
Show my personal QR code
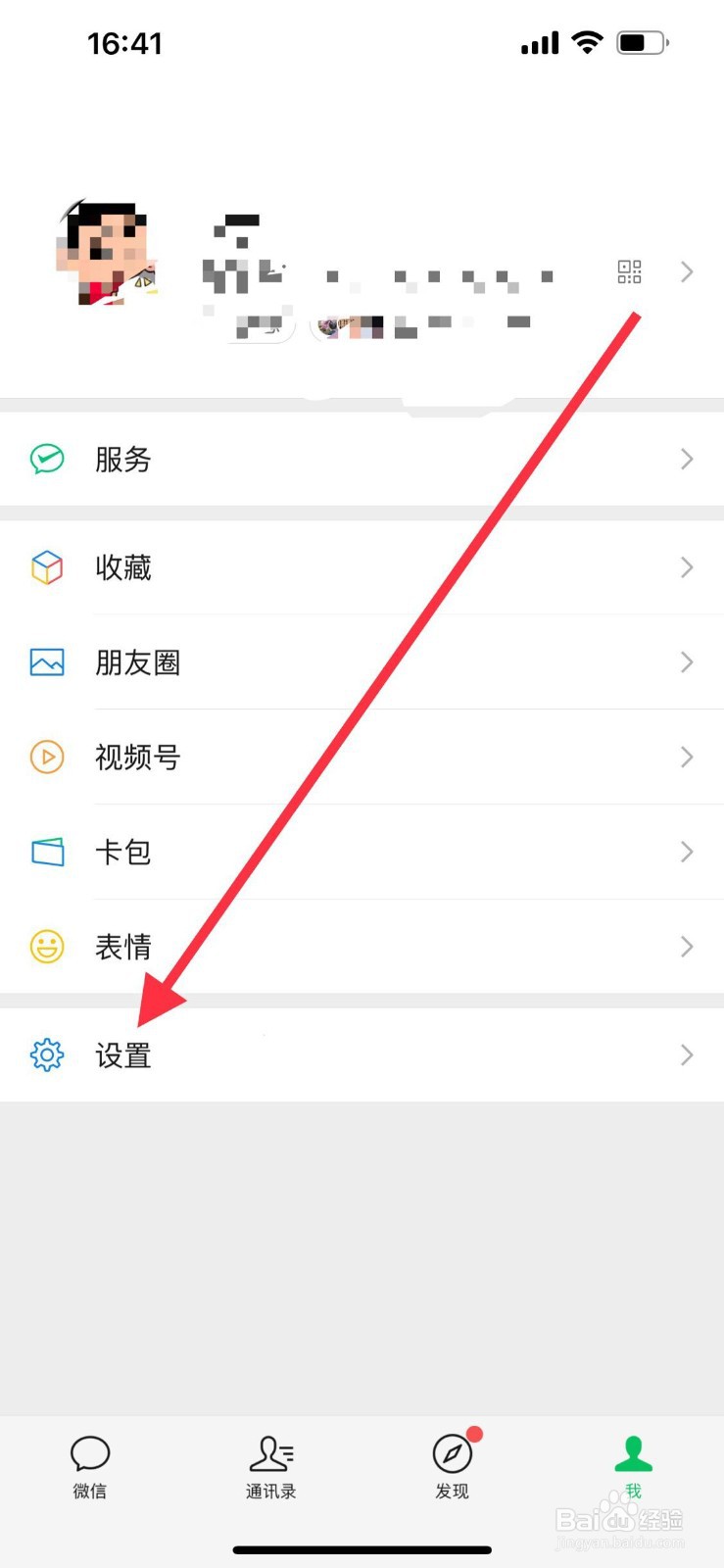pyautogui.click(x=630, y=271)
